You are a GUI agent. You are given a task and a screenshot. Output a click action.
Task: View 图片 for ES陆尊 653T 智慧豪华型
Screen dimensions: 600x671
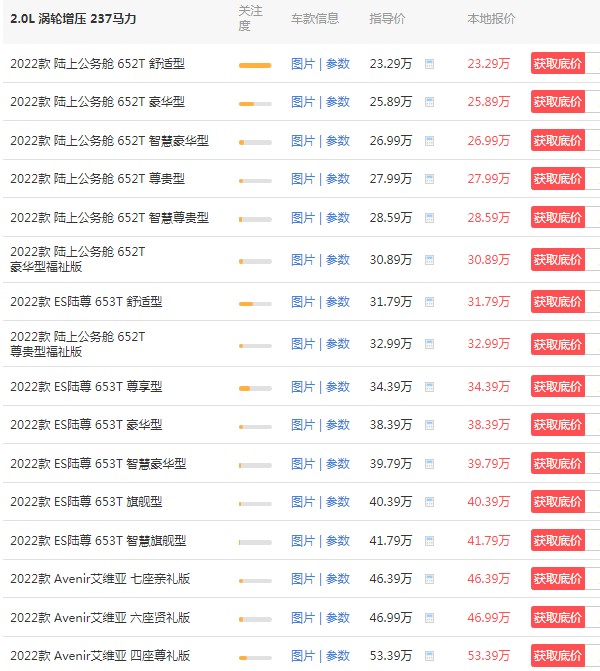[x=302, y=463]
